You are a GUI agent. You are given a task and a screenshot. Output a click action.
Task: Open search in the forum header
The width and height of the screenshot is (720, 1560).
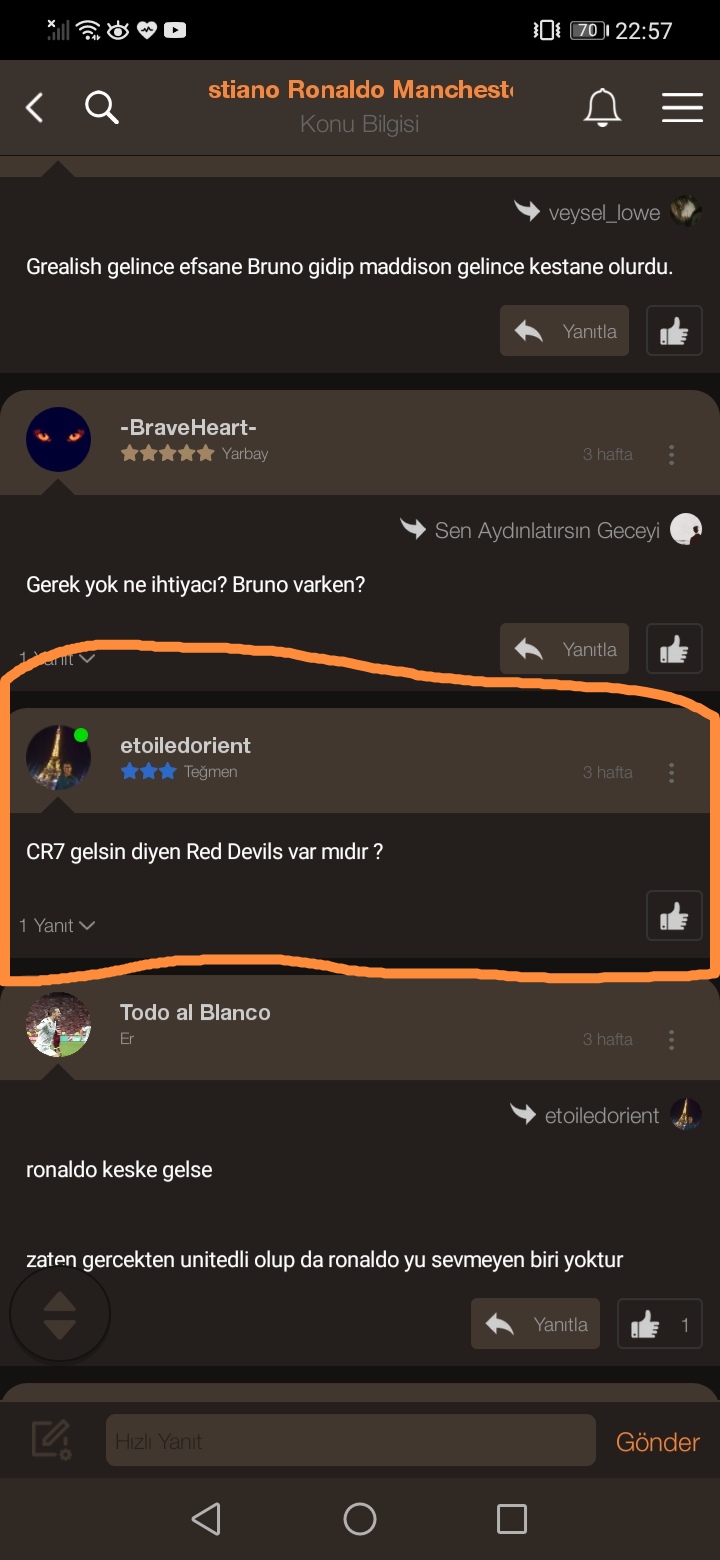pos(101,107)
